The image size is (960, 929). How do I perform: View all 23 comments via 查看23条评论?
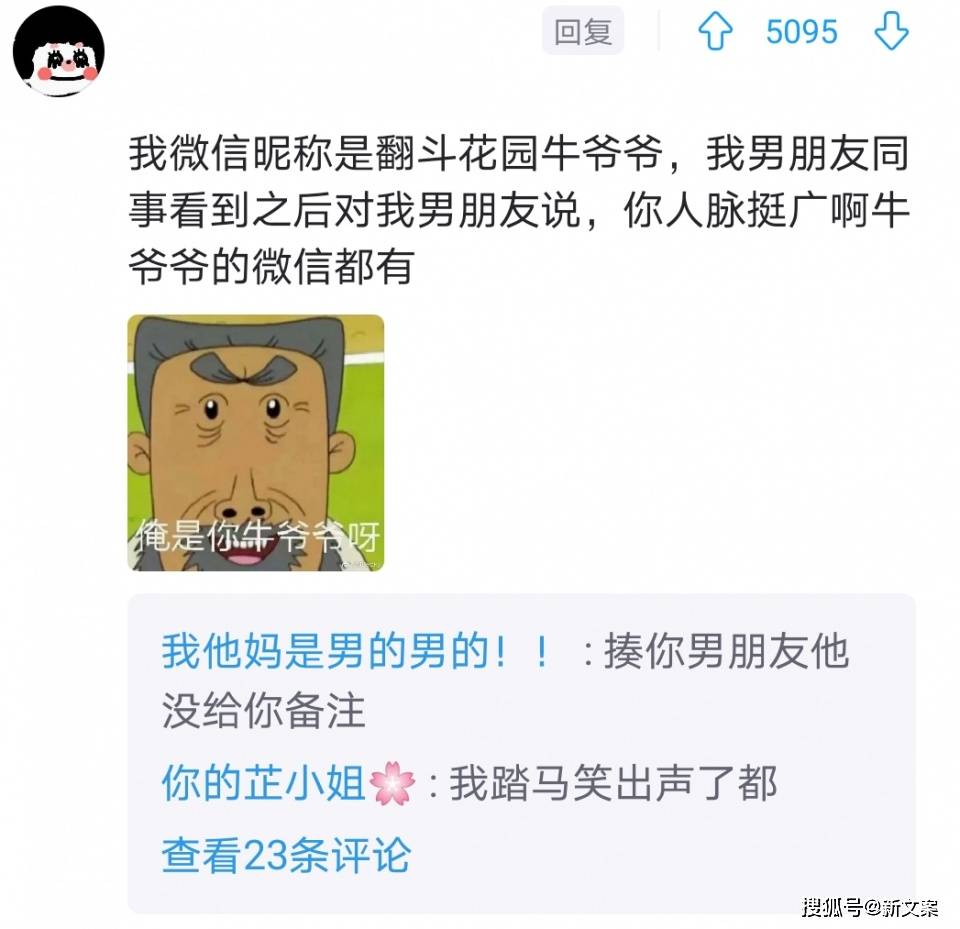(x=286, y=855)
